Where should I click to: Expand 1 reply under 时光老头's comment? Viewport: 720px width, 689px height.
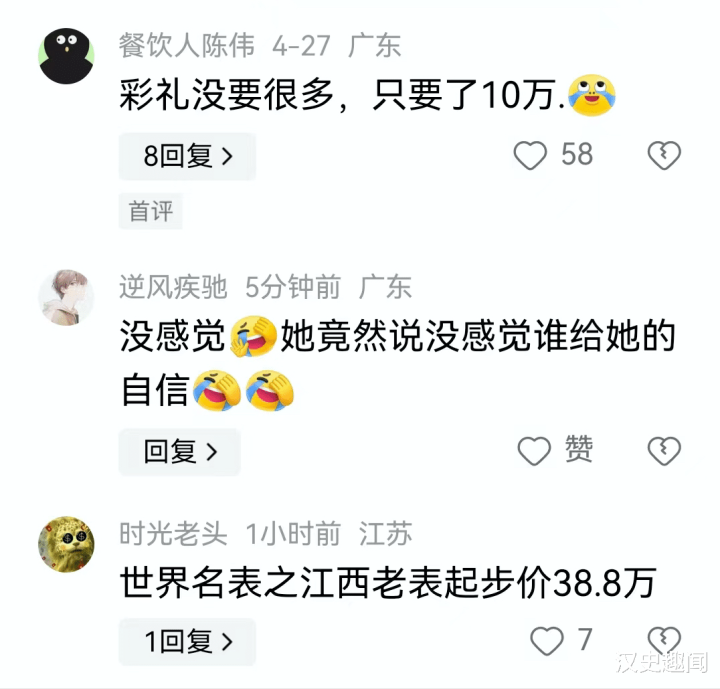(187, 642)
